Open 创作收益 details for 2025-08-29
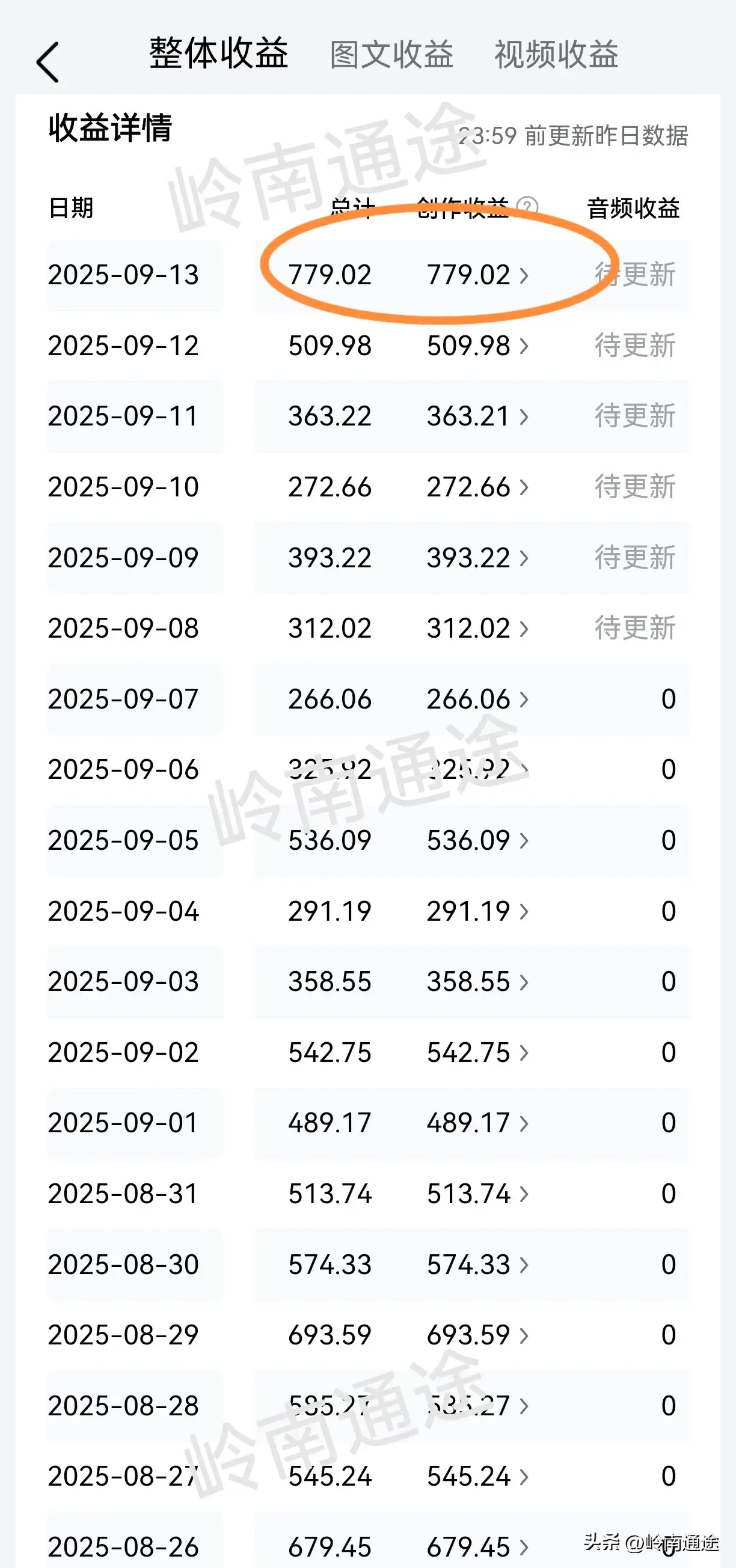Viewport: 736px width, 1568px height. [x=477, y=1335]
